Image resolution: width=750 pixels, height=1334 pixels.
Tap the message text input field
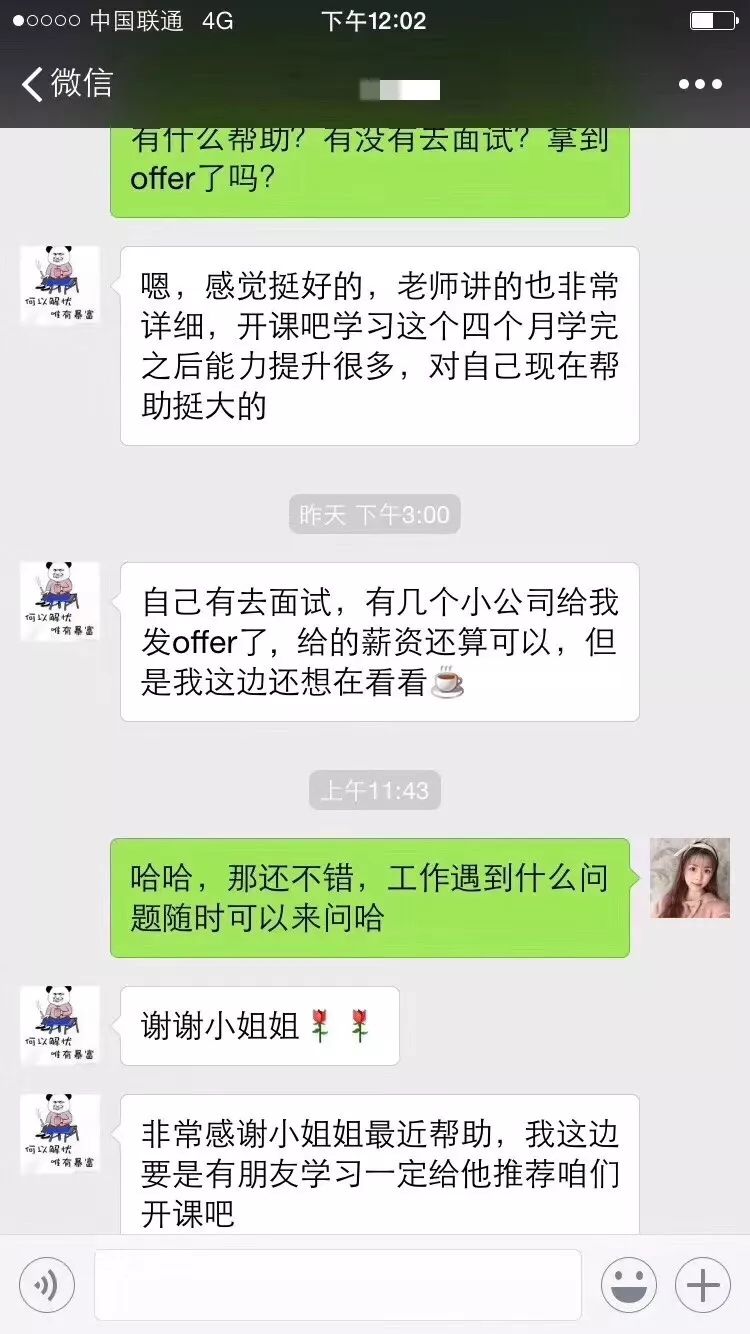(338, 1285)
